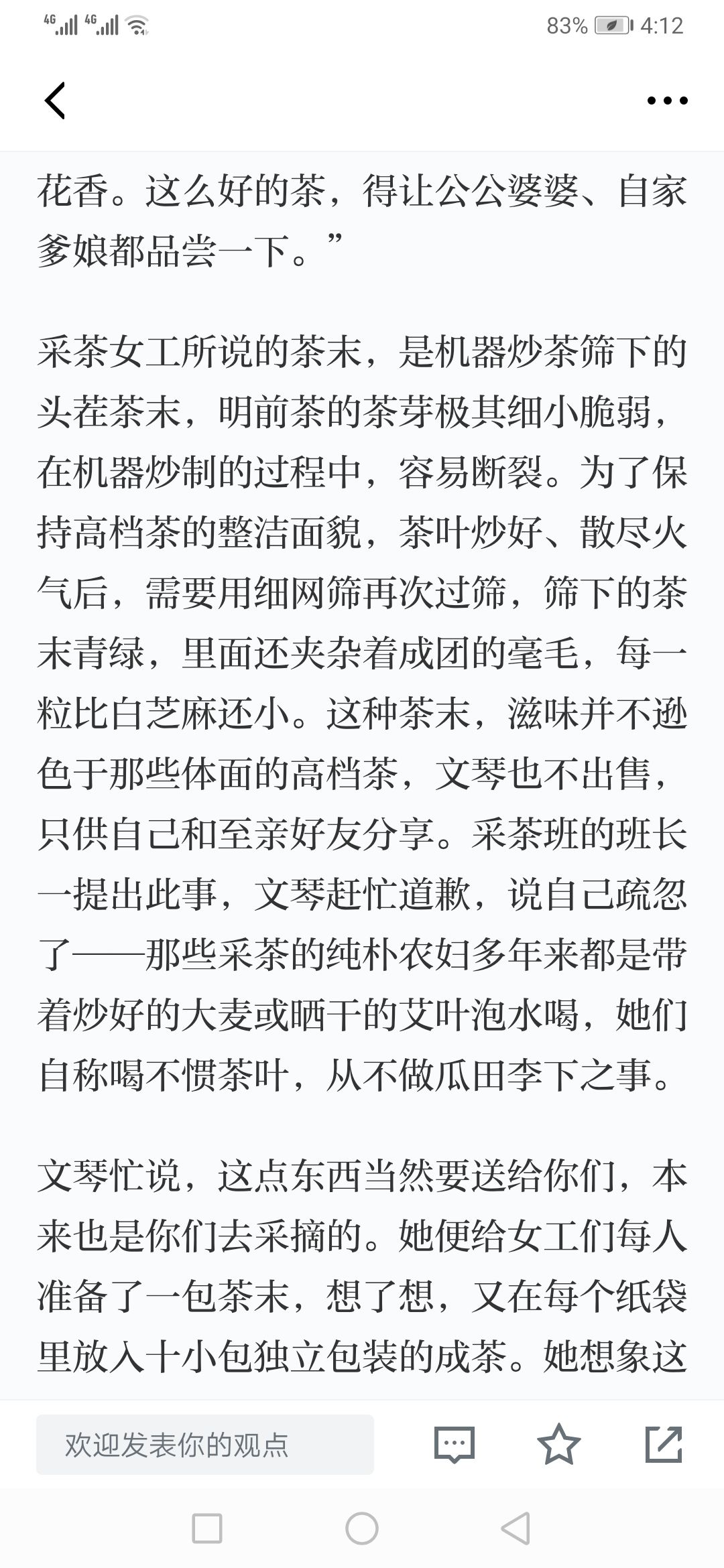Viewport: 724px width, 1568px height.
Task: Tap the comment field "欢迎发表你的观点"
Action: [205, 1445]
